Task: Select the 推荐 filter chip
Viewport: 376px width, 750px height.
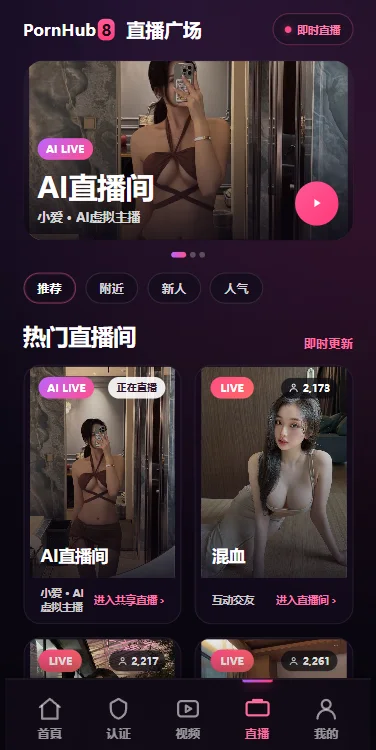Action: tap(50, 288)
